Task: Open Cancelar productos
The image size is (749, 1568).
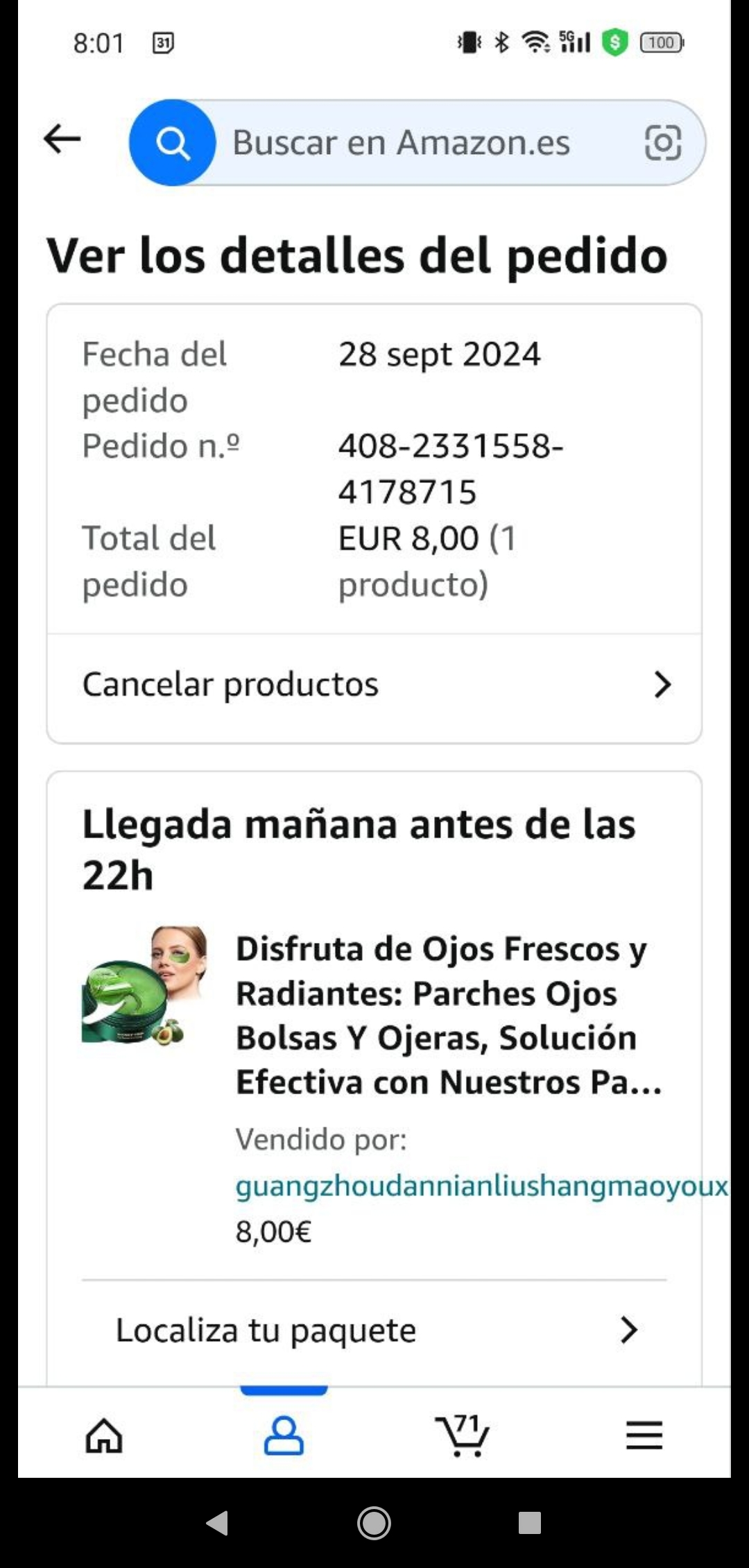Action: pyautogui.click(x=374, y=685)
